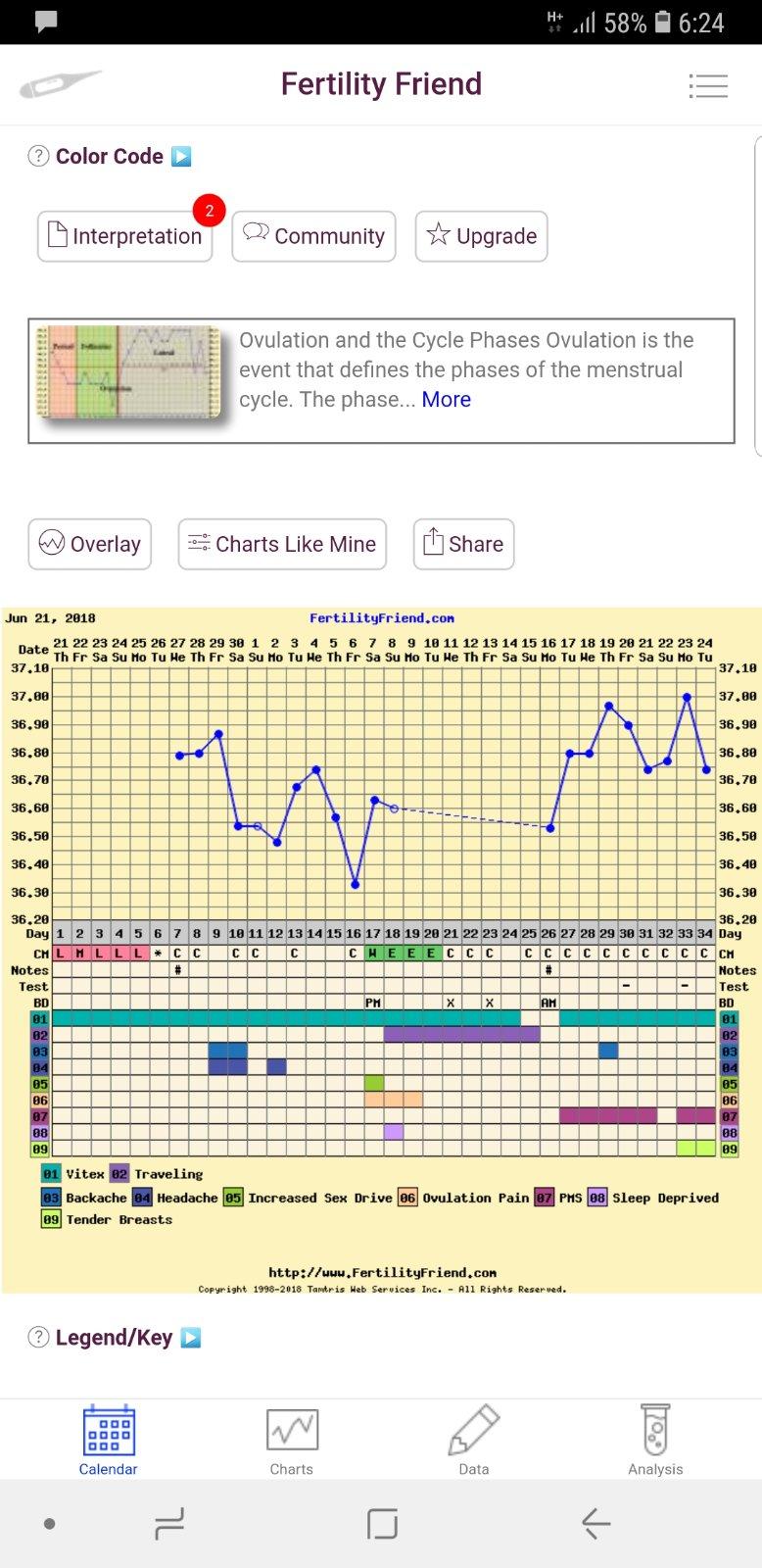Open the Interpretation button
The width and height of the screenshot is (762, 1568).
click(125, 236)
